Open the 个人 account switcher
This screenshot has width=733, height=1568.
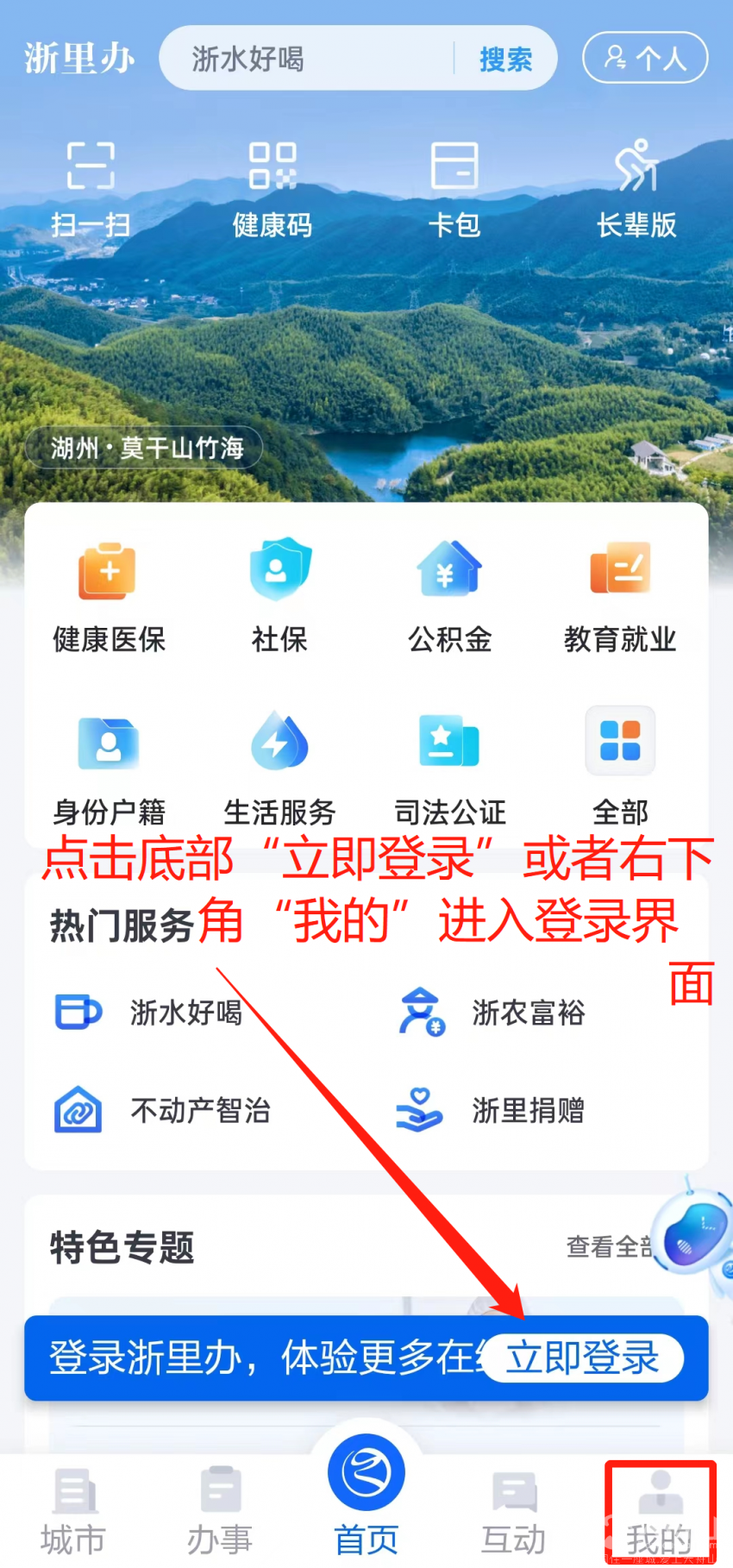pyautogui.click(x=645, y=58)
